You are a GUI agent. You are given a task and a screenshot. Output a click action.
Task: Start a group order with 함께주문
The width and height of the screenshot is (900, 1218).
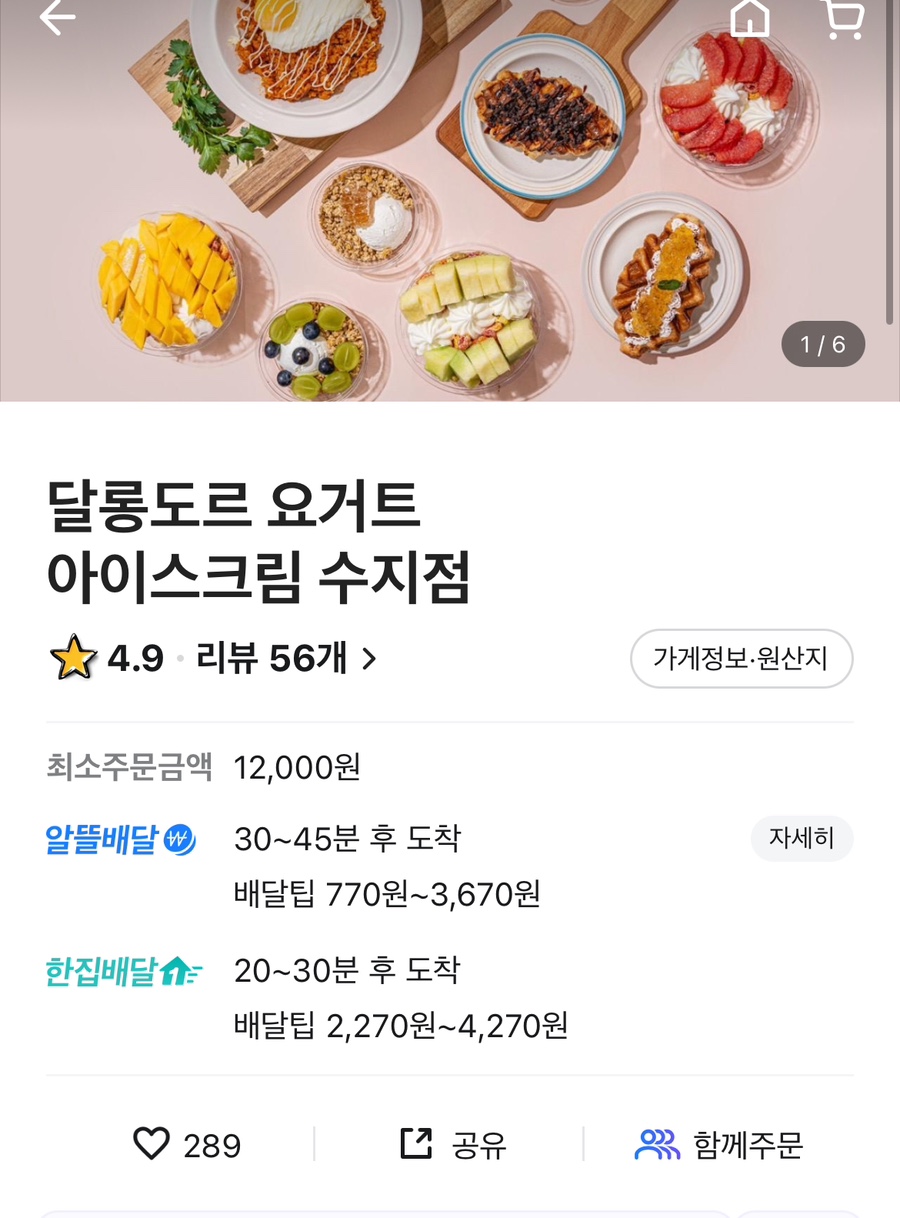(719, 1144)
